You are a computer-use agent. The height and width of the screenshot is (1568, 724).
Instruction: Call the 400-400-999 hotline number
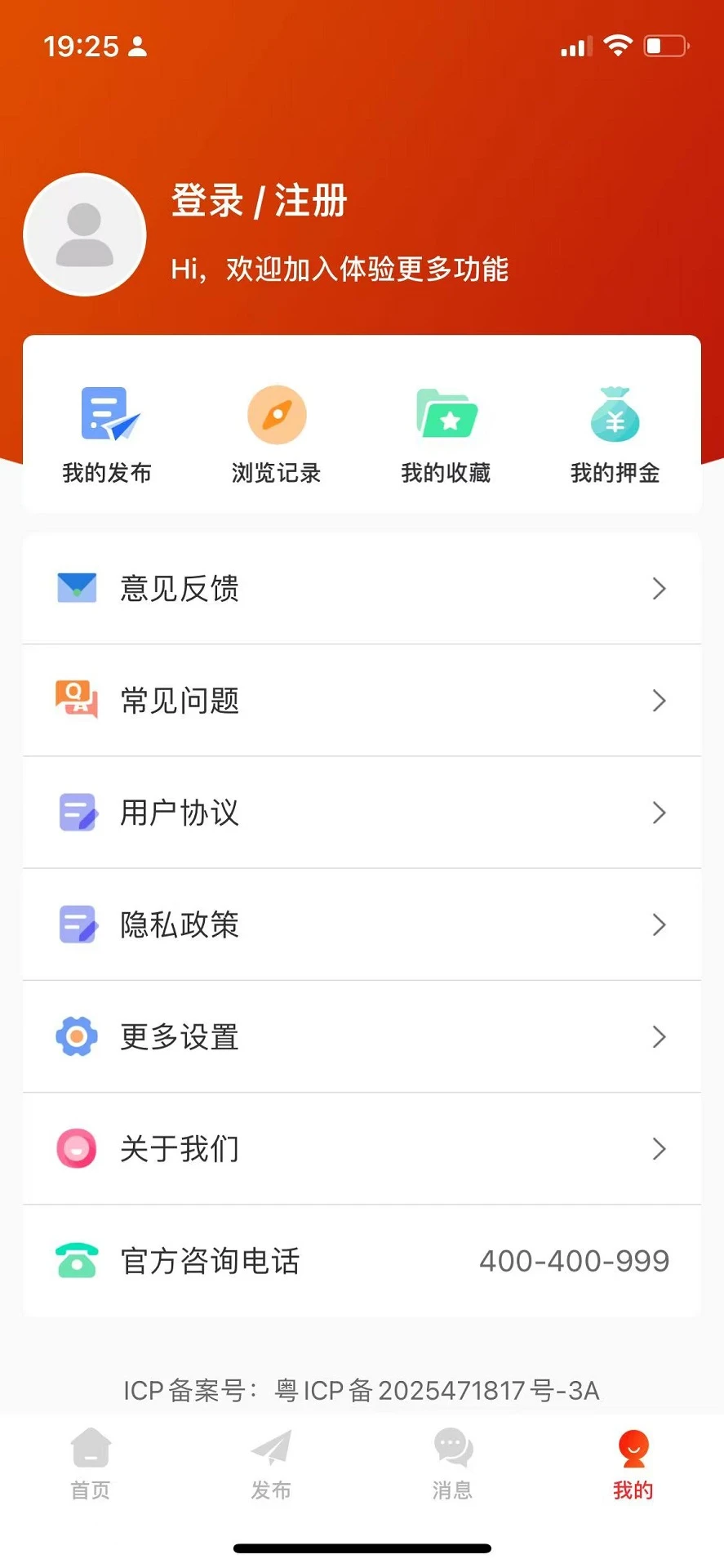point(574,1260)
